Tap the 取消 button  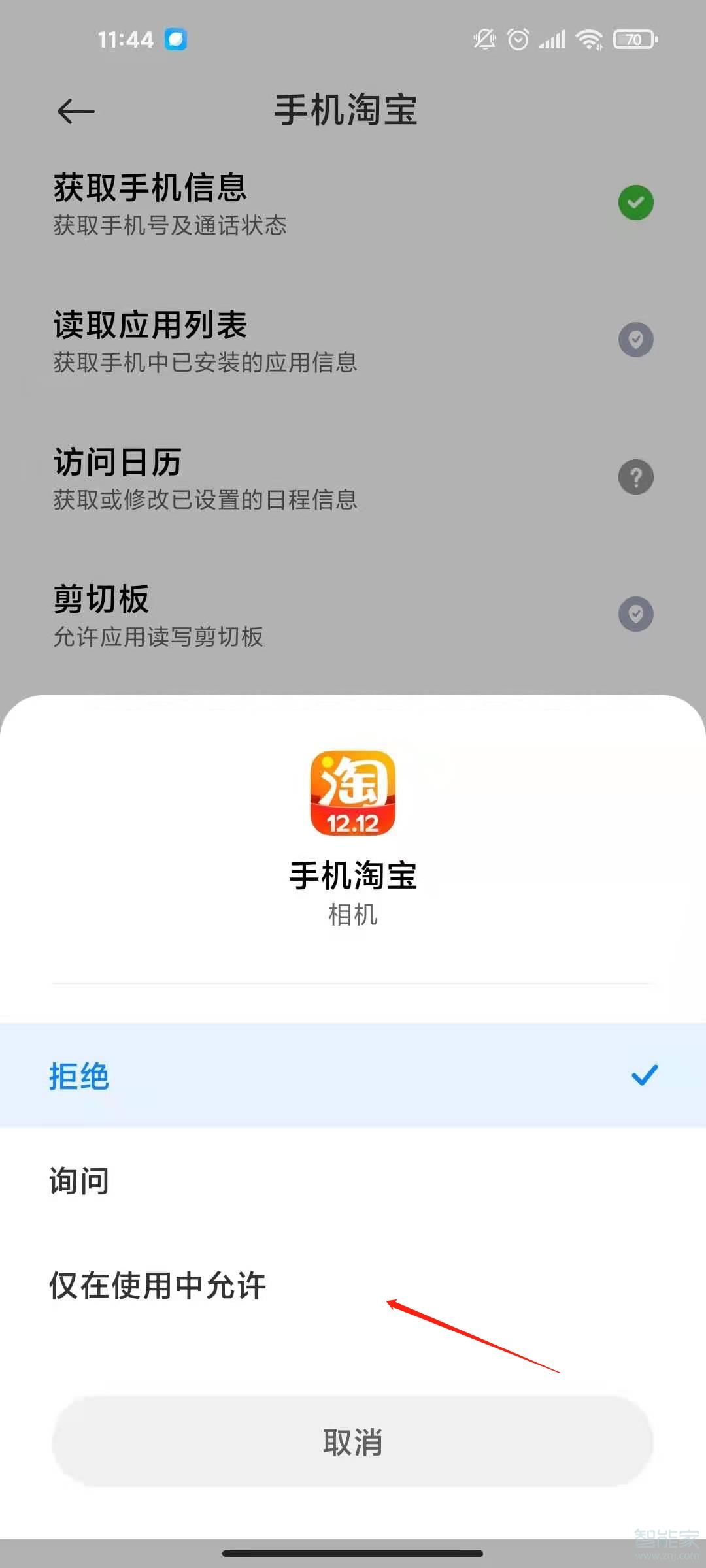(x=353, y=1441)
